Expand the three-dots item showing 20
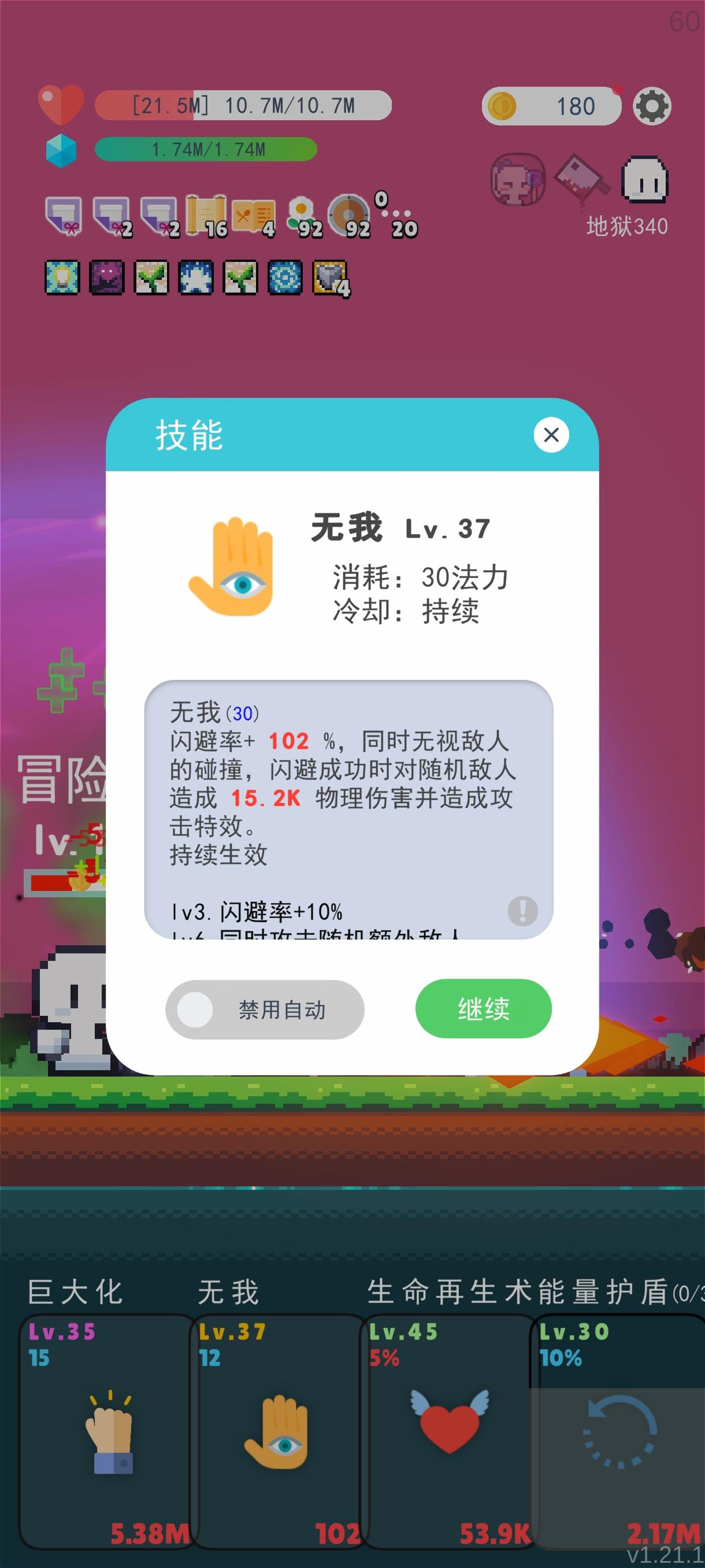Image resolution: width=705 pixels, height=1568 pixels. pyautogui.click(x=395, y=215)
